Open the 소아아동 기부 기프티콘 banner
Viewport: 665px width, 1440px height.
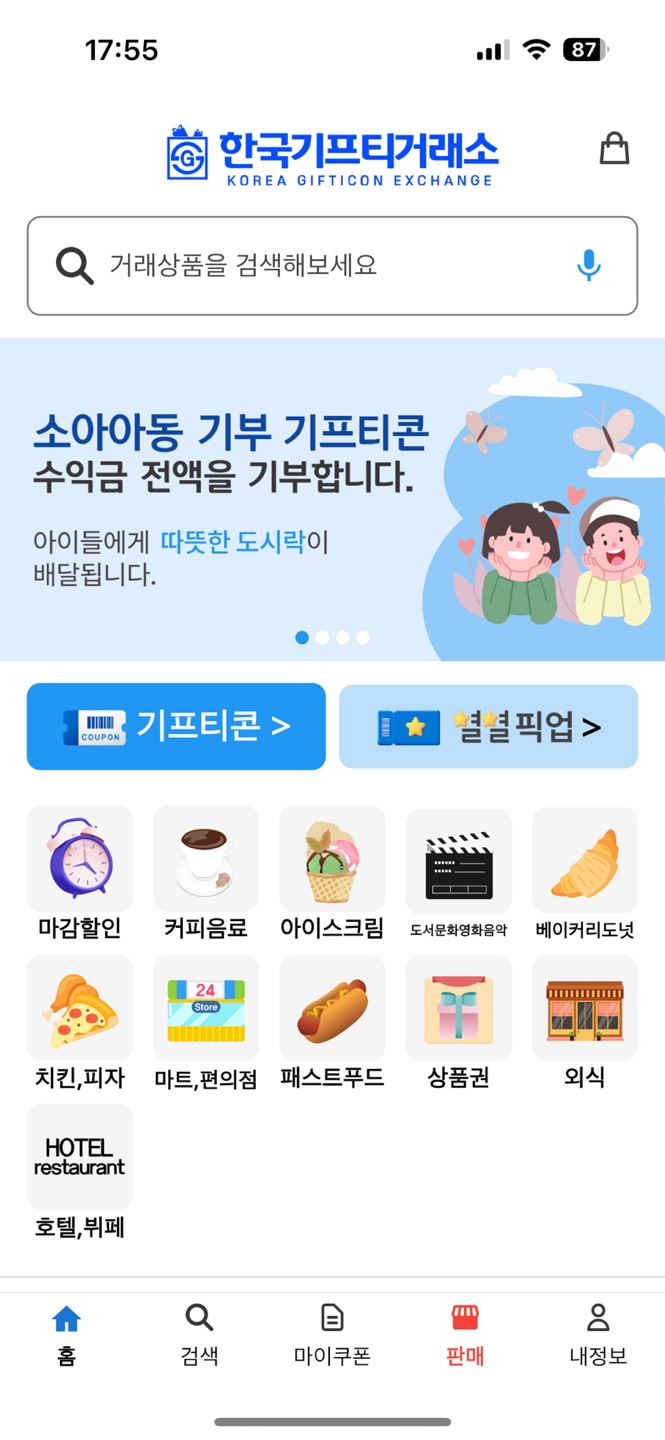332,498
